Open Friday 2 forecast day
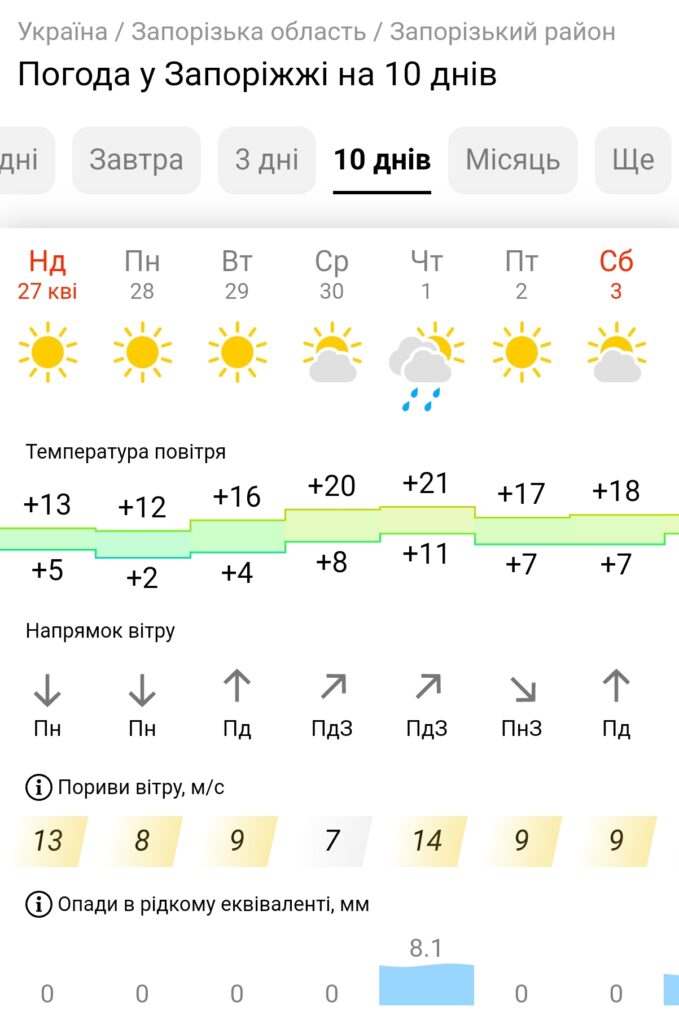 521,275
